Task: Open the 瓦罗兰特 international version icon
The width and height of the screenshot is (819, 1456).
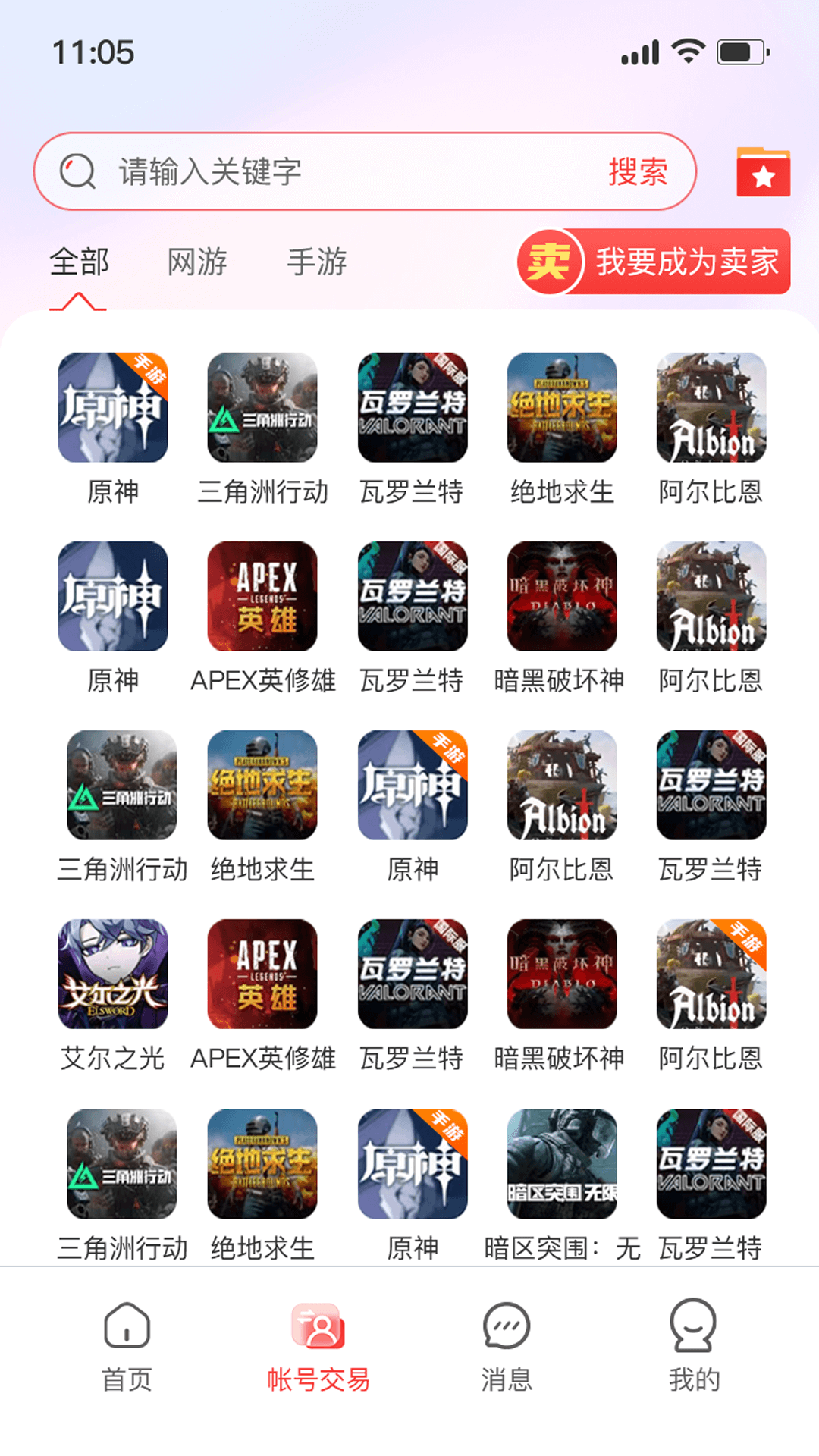Action: pos(412,407)
